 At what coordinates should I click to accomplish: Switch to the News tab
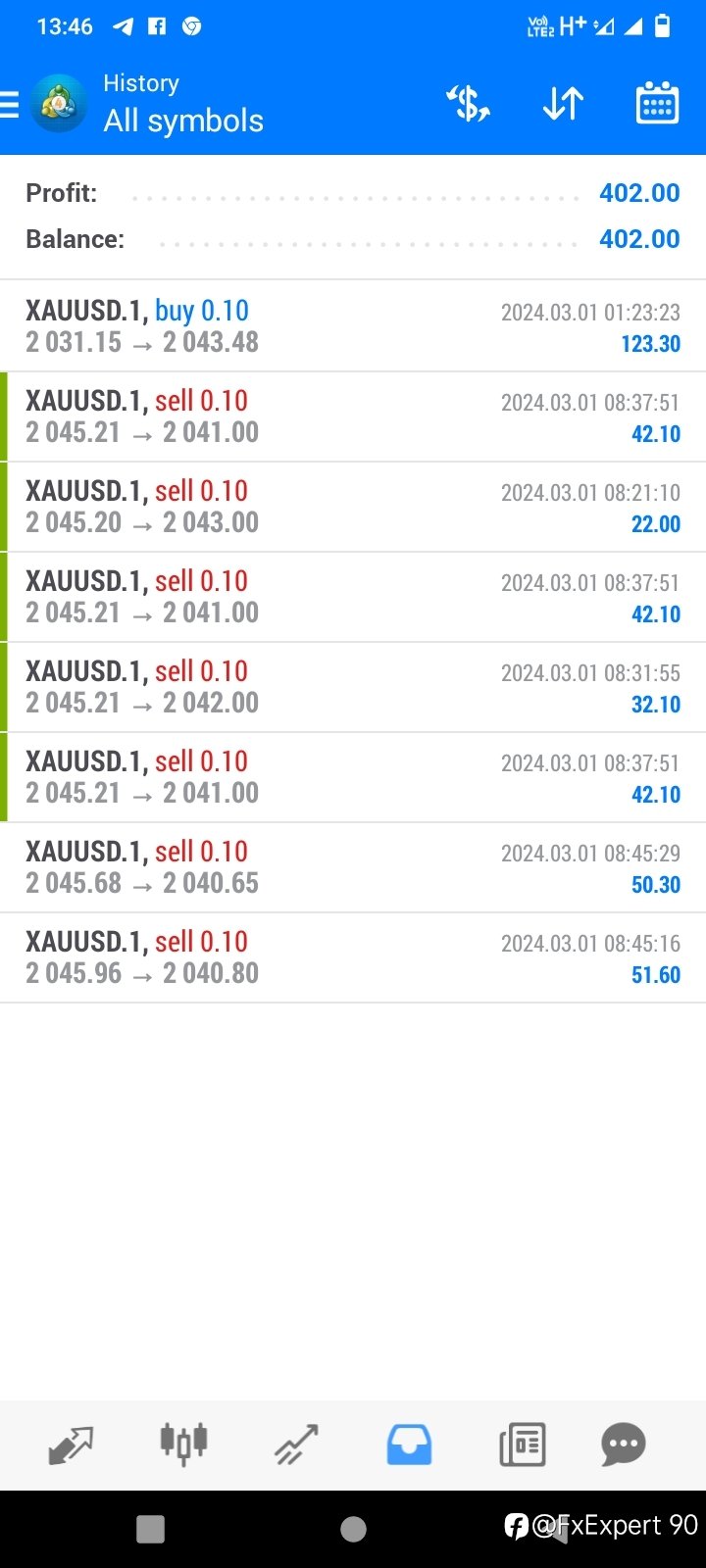(x=522, y=1445)
